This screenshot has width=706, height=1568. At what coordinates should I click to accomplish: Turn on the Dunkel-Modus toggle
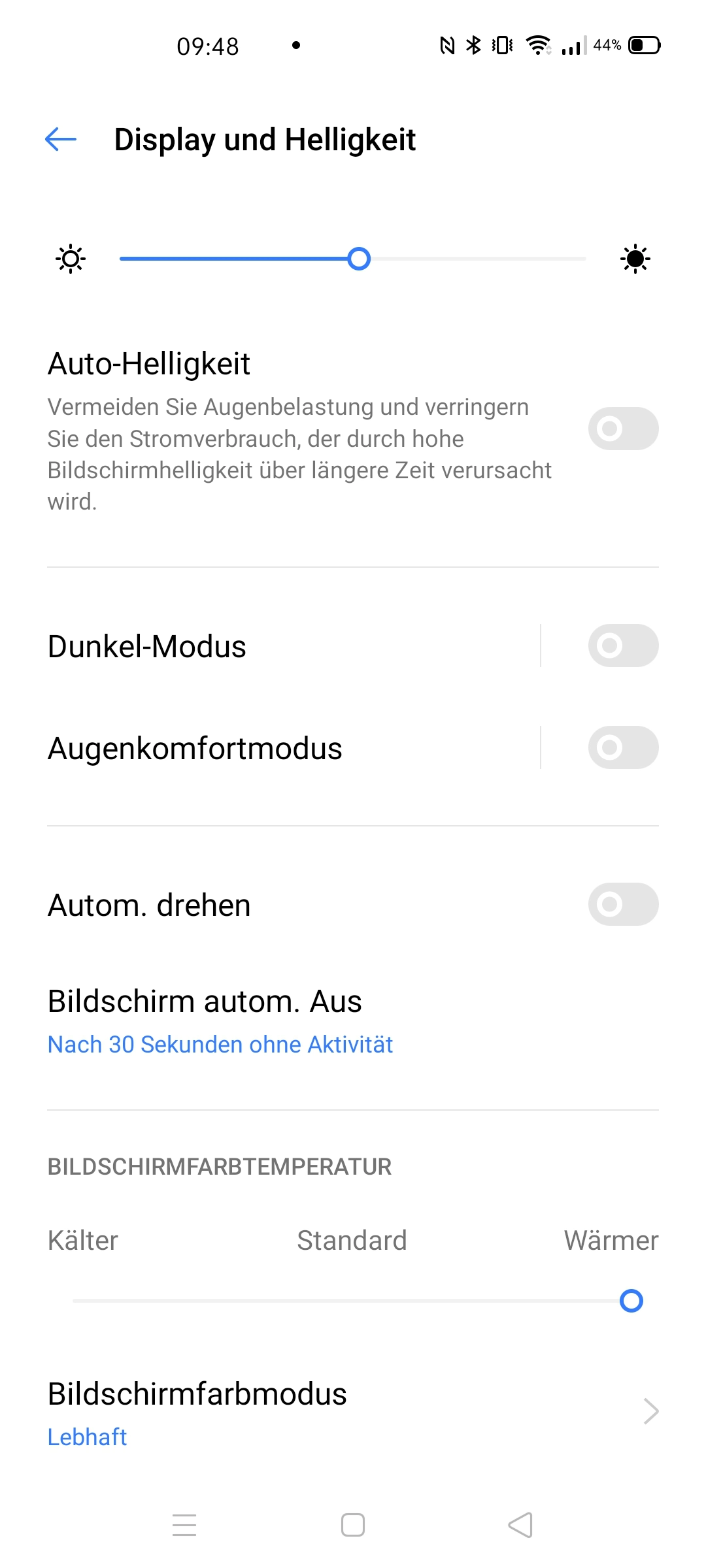click(x=623, y=645)
